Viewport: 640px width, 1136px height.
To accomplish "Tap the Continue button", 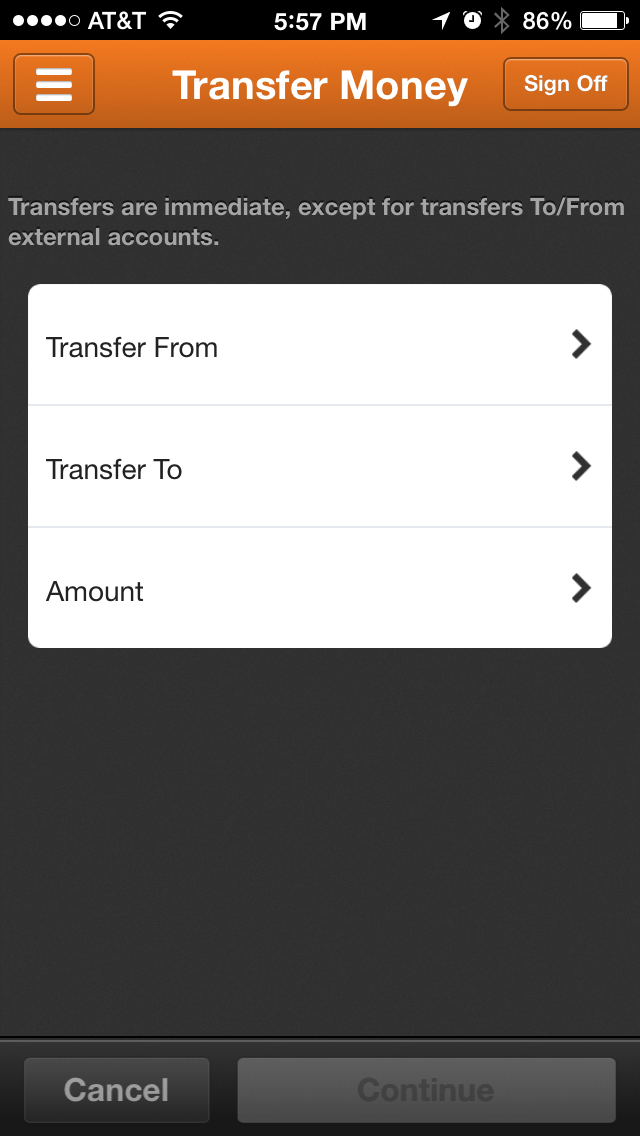I will point(426,1089).
